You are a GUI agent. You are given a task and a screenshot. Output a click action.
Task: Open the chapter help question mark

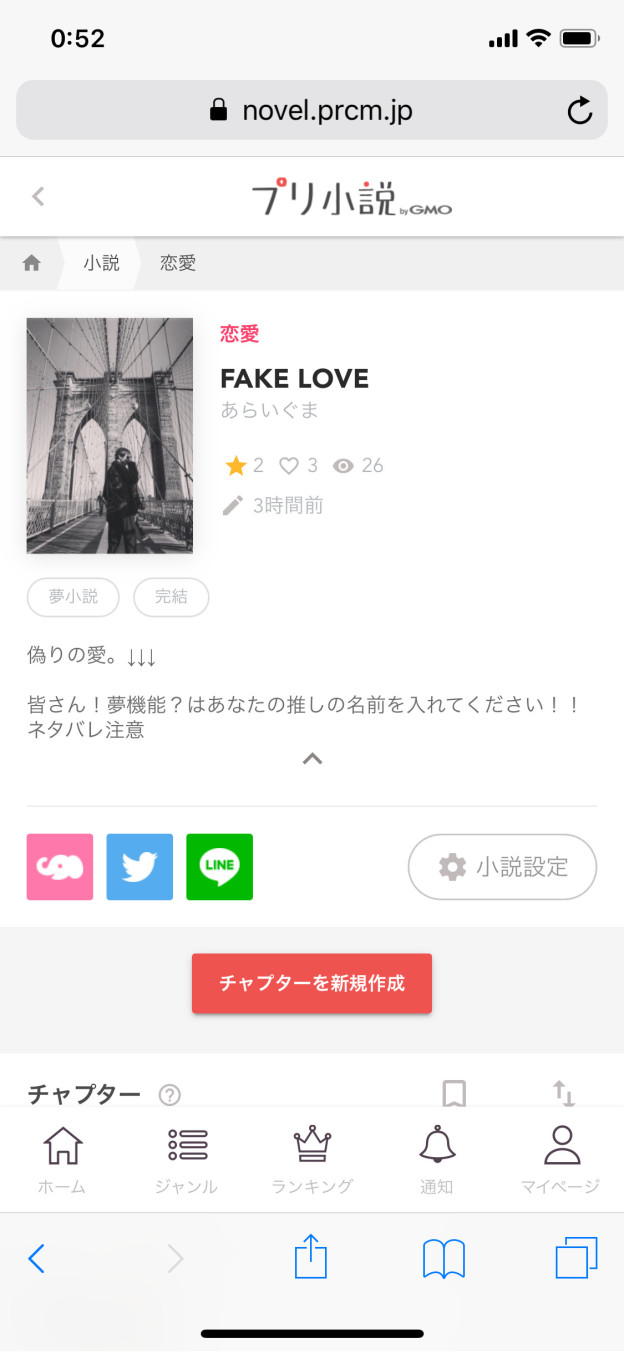coord(170,1095)
